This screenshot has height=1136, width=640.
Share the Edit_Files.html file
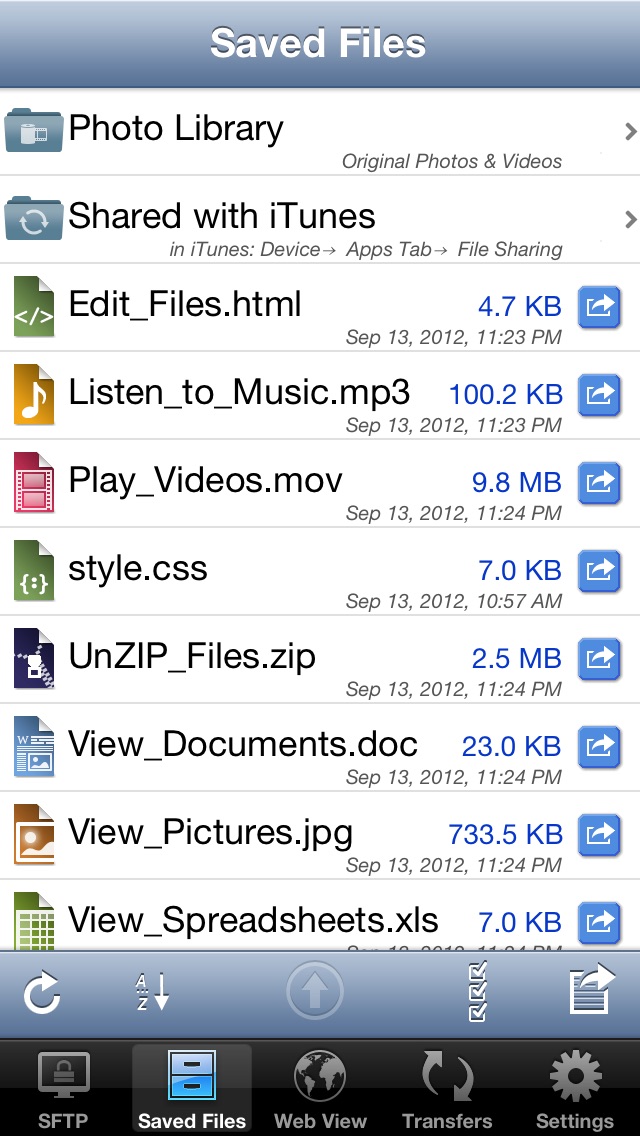pos(599,307)
